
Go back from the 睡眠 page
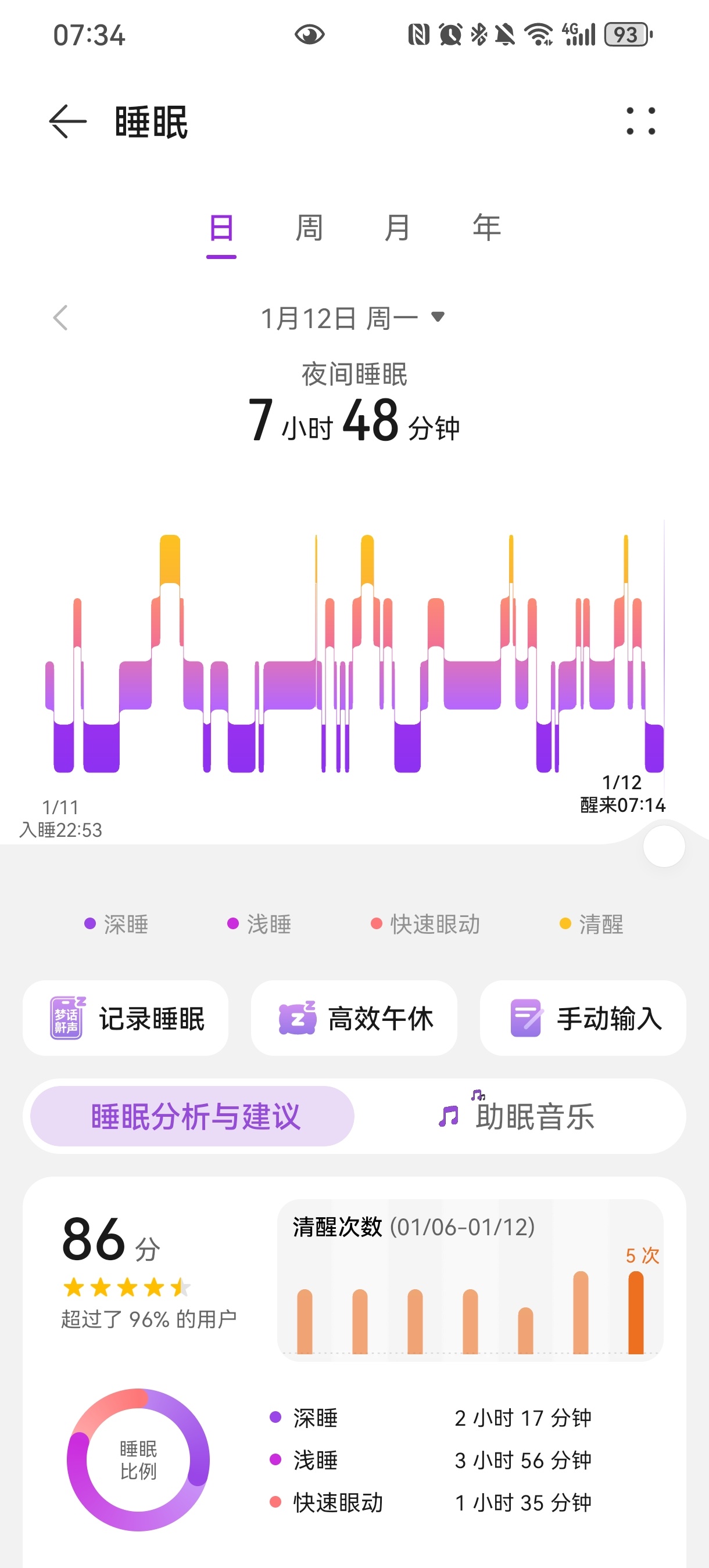[x=67, y=122]
